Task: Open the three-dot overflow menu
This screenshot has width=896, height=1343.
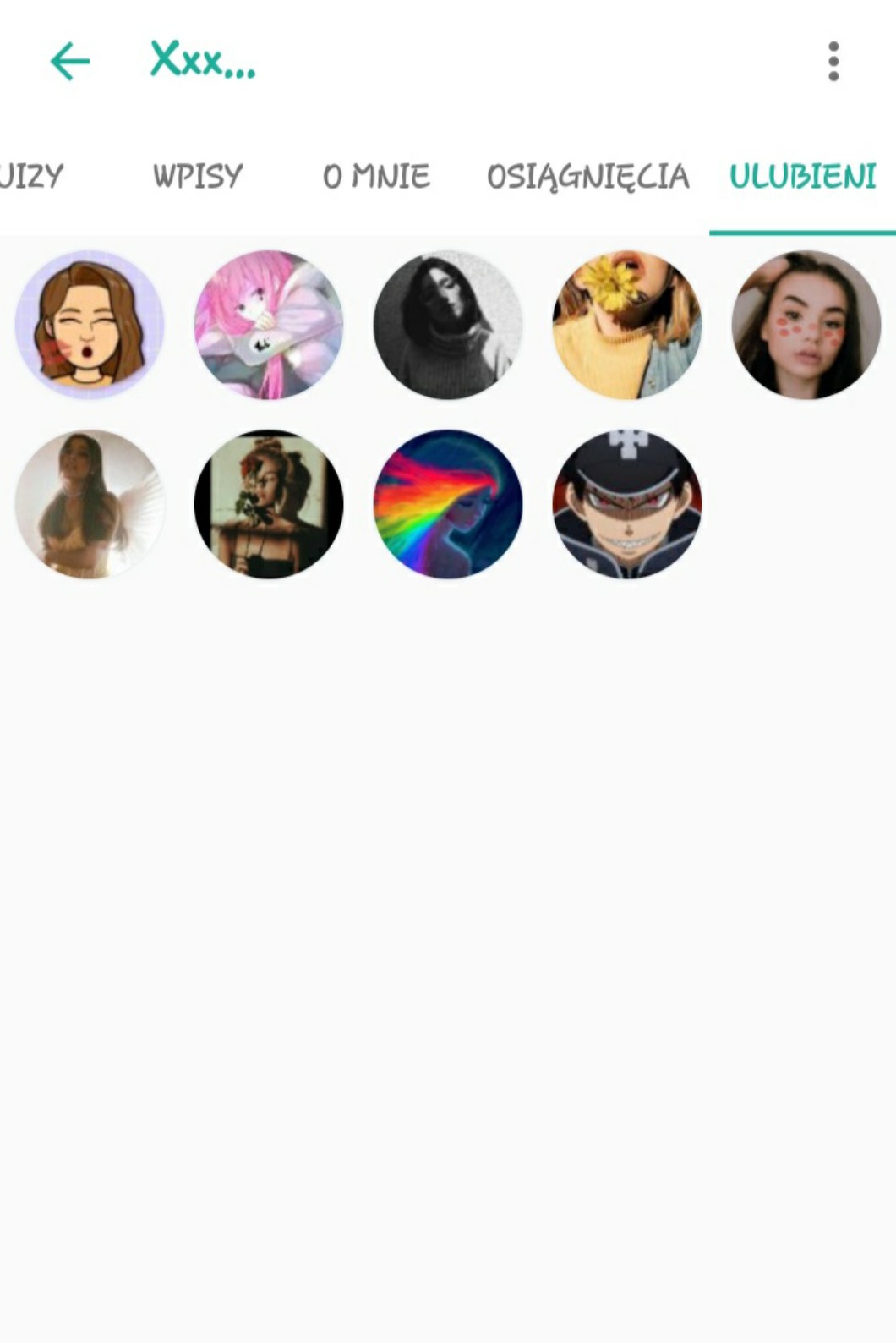Action: click(833, 61)
